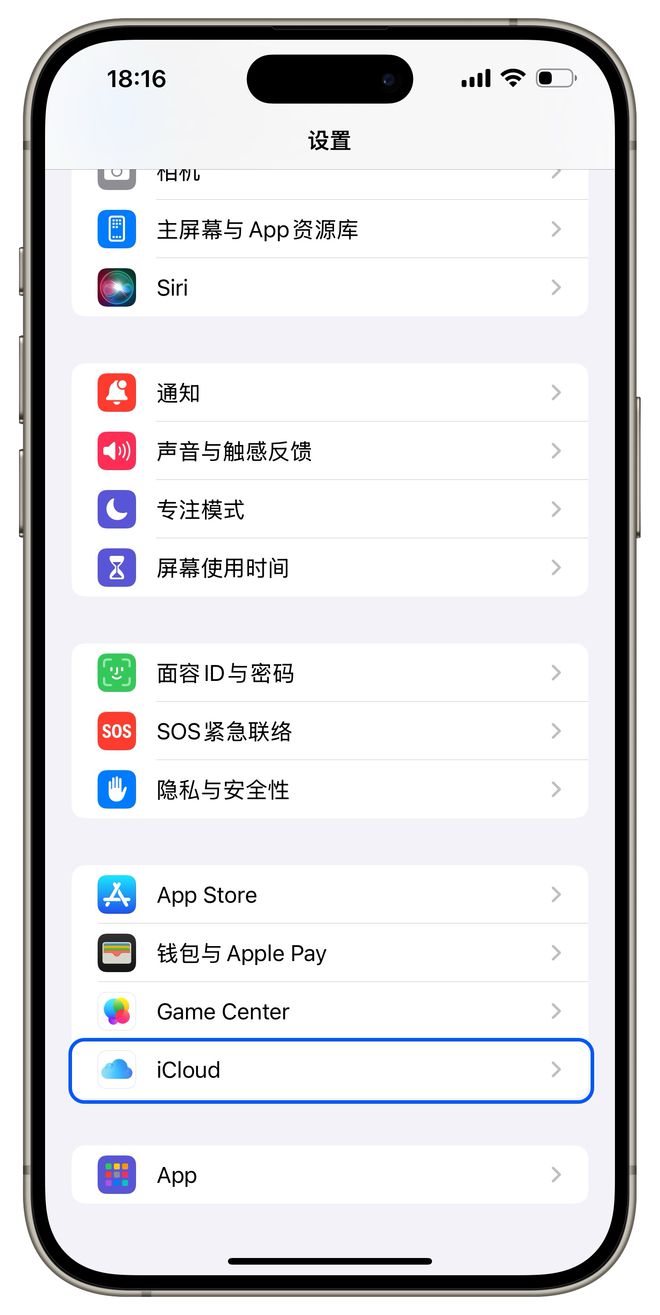Open 主屏幕与 App 资源库 settings
Image resolution: width=660 pixels, height=1315 pixels.
pyautogui.click(x=329, y=230)
